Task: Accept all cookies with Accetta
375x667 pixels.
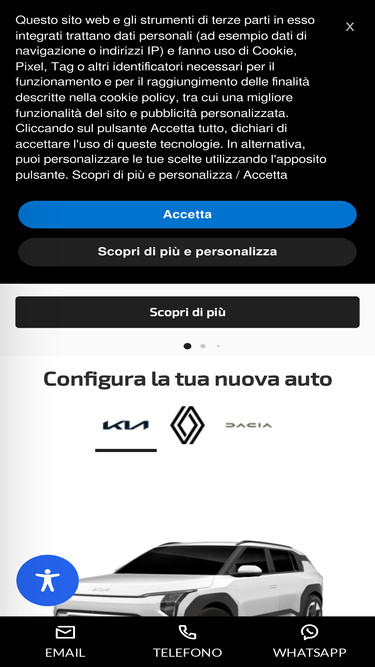Action: click(x=187, y=214)
